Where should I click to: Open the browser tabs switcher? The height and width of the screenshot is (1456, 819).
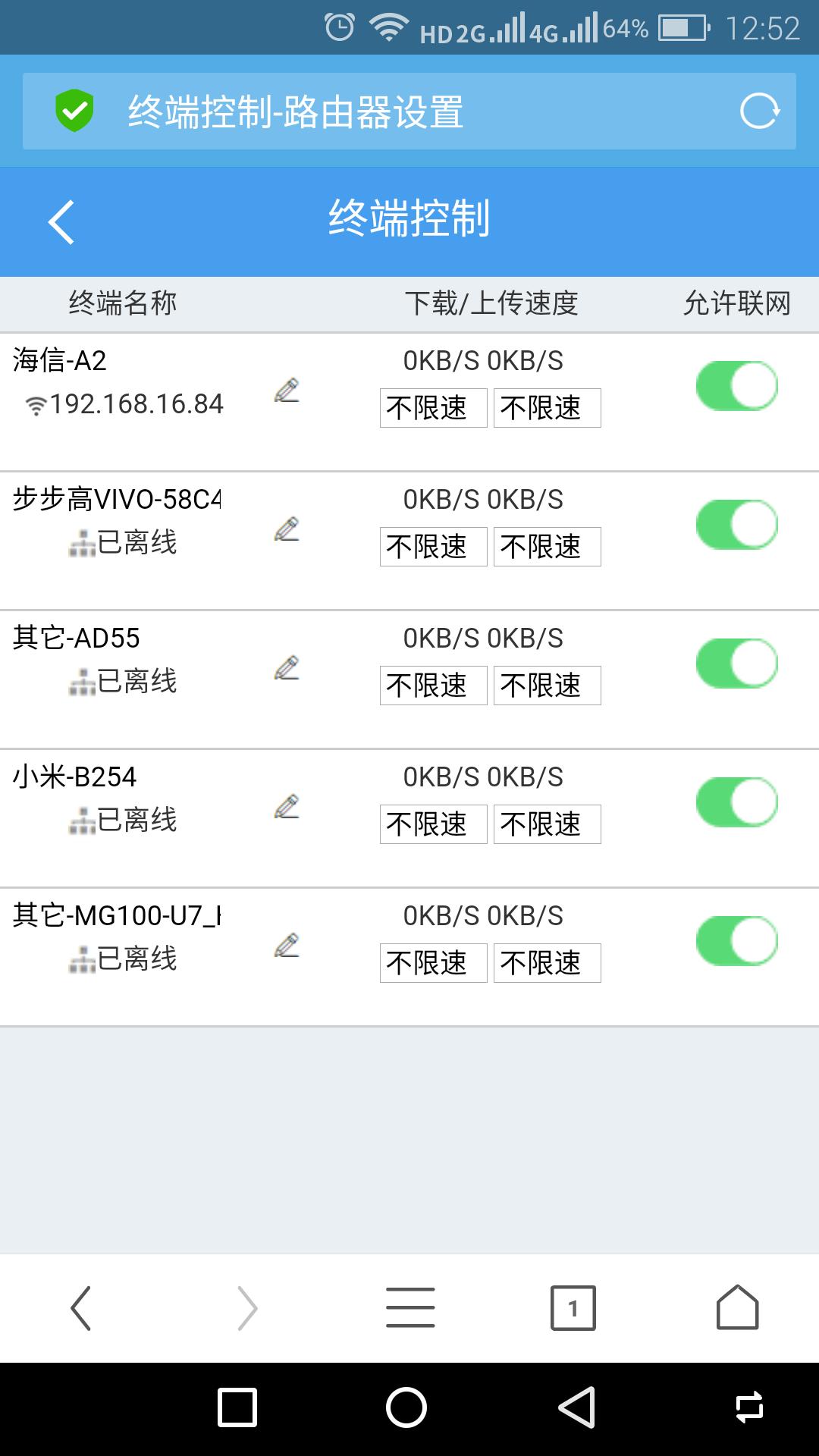573,1307
